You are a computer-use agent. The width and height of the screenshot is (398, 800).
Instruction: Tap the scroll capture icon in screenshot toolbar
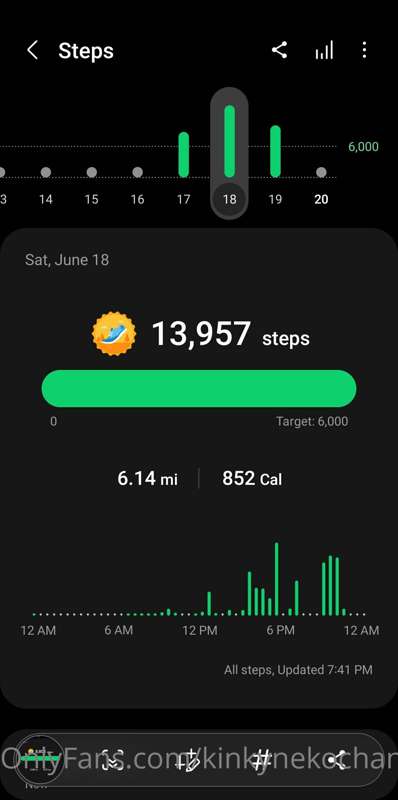click(x=112, y=760)
